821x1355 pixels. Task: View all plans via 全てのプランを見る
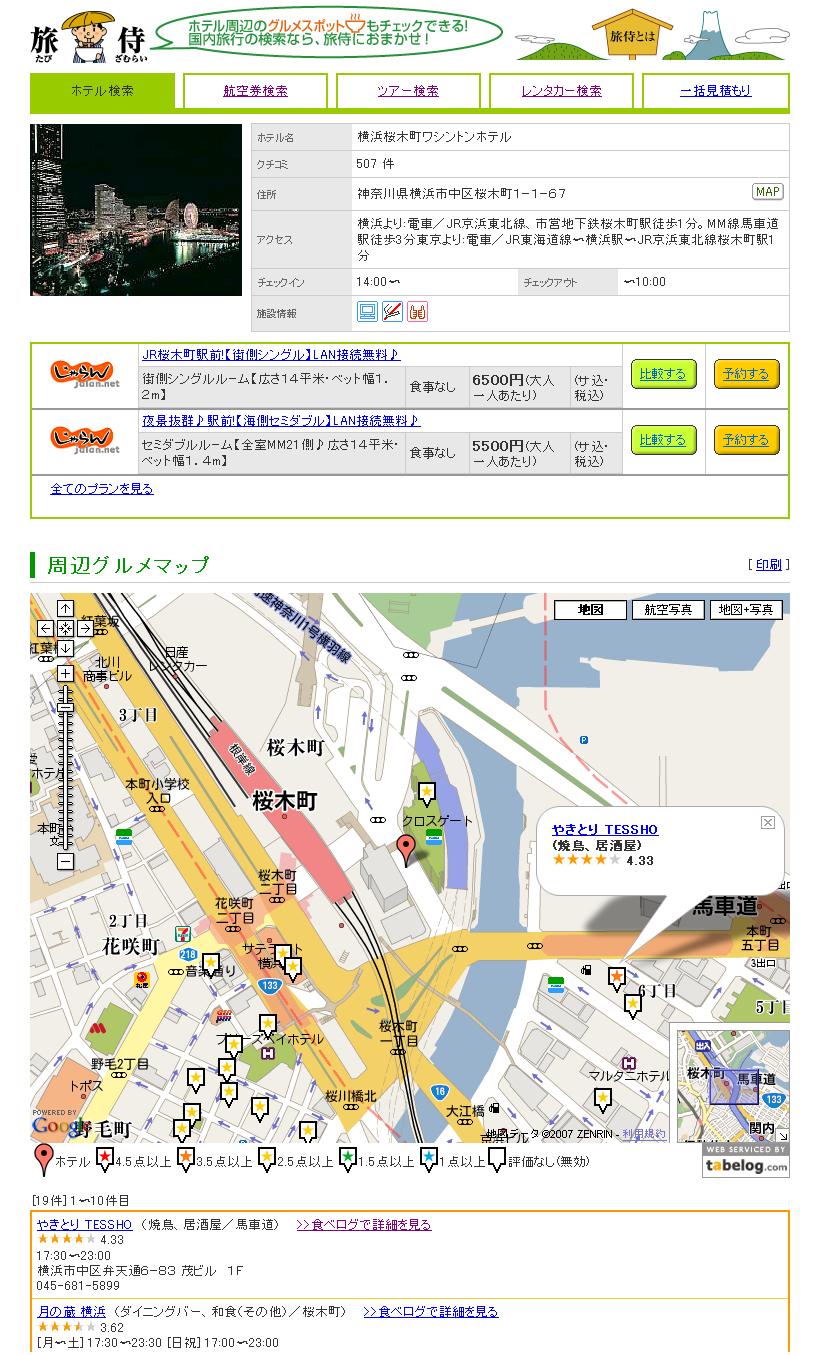point(102,489)
